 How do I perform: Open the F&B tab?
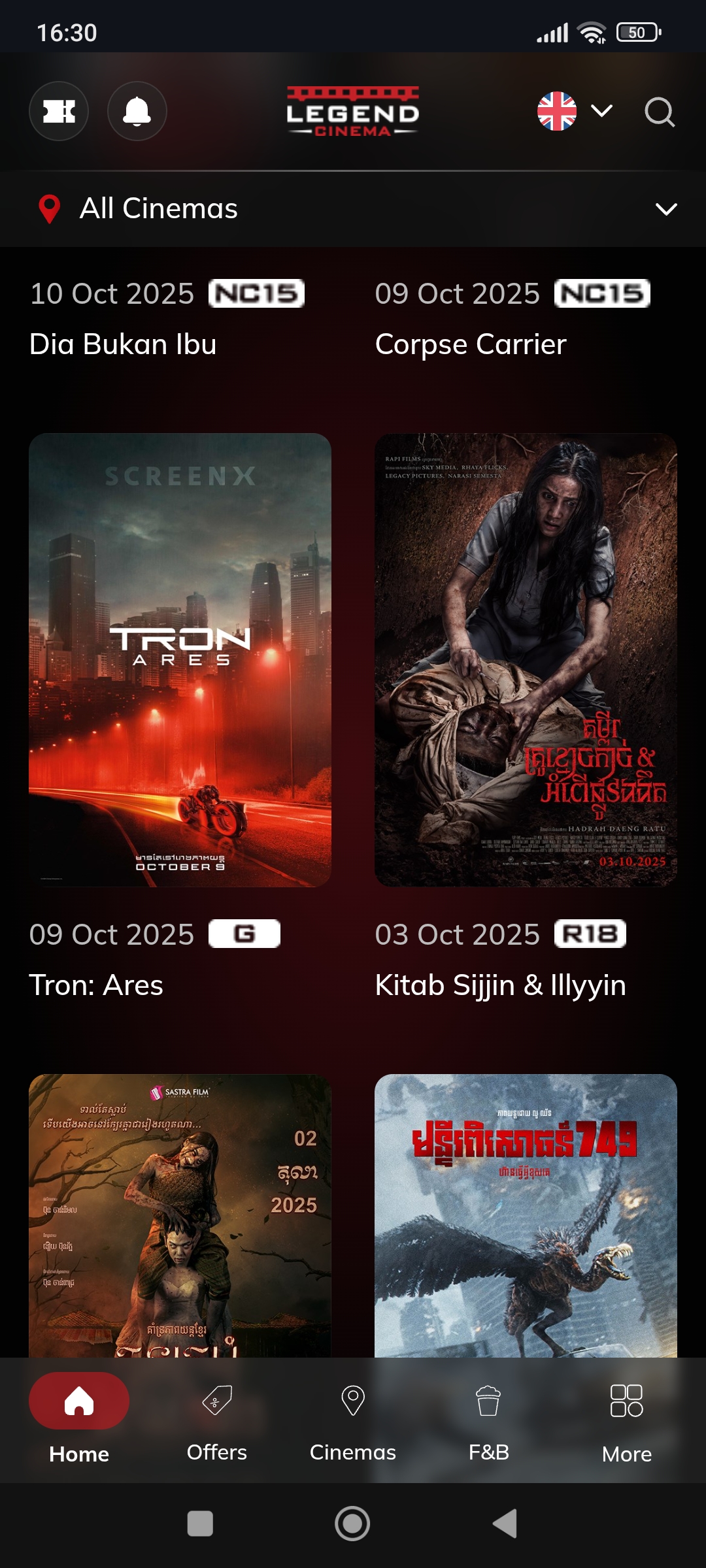(x=488, y=1418)
